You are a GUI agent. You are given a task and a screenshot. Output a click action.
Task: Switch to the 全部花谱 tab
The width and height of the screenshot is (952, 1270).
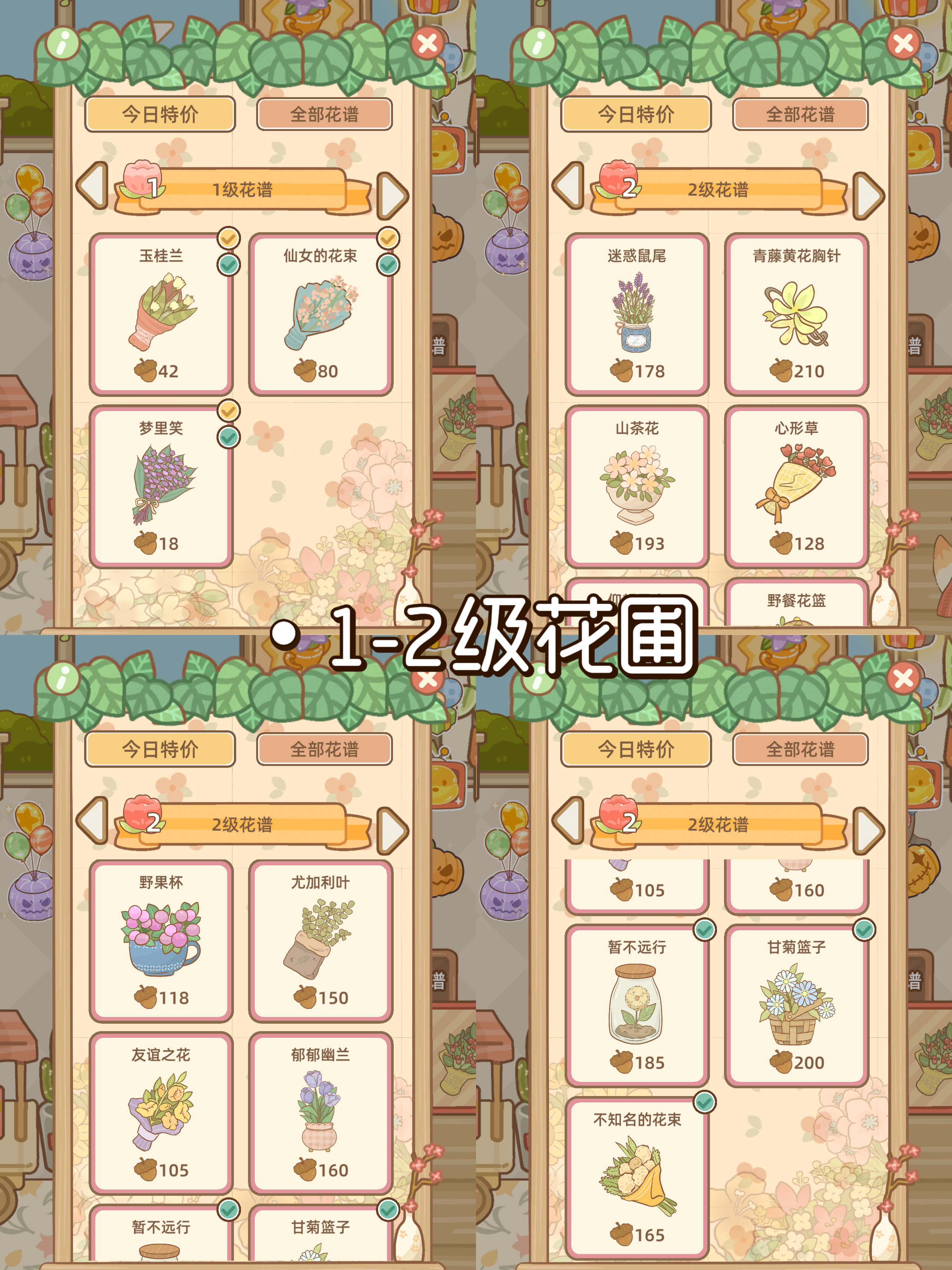coord(324,113)
